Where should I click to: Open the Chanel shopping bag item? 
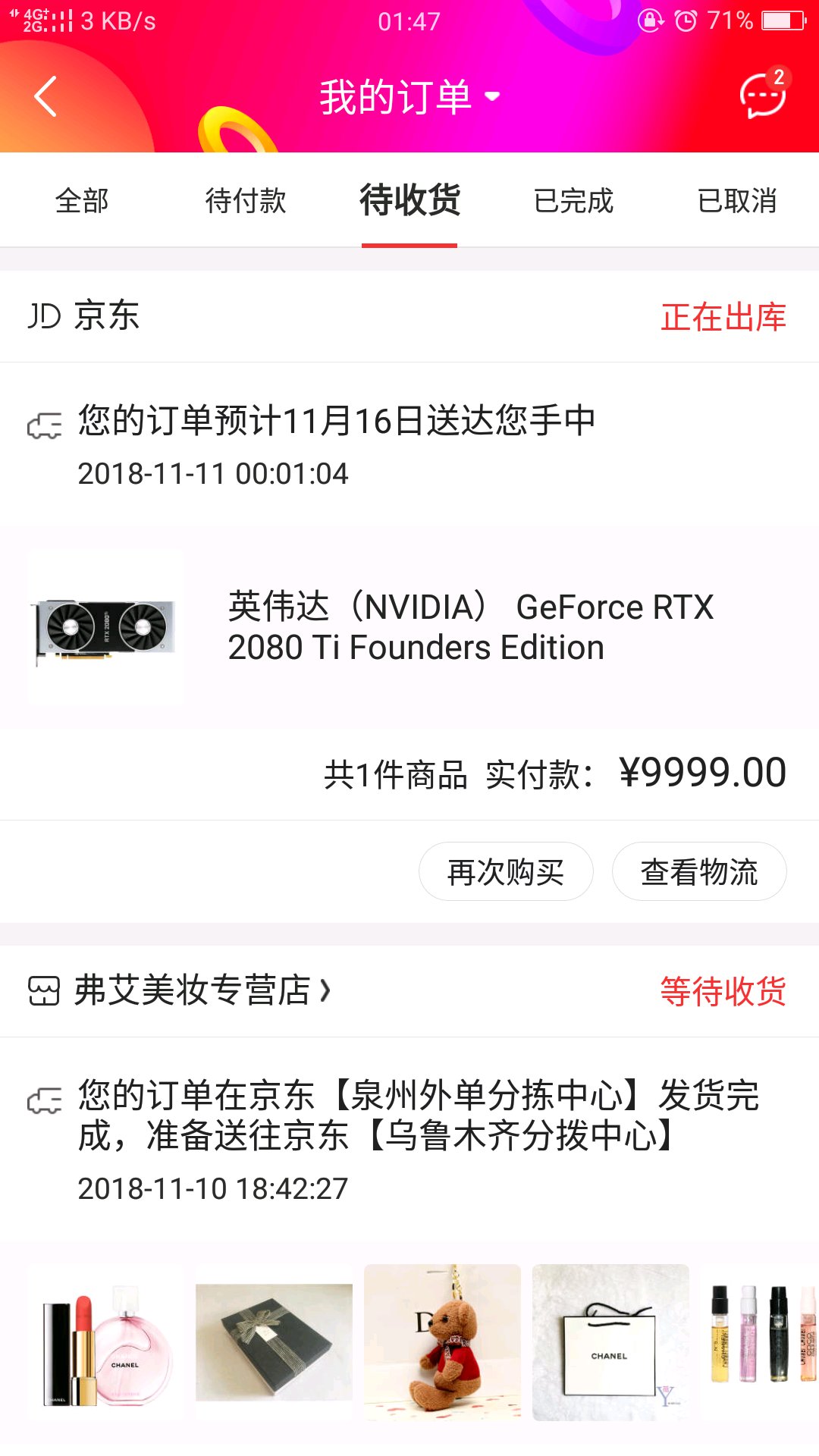[x=610, y=1342]
